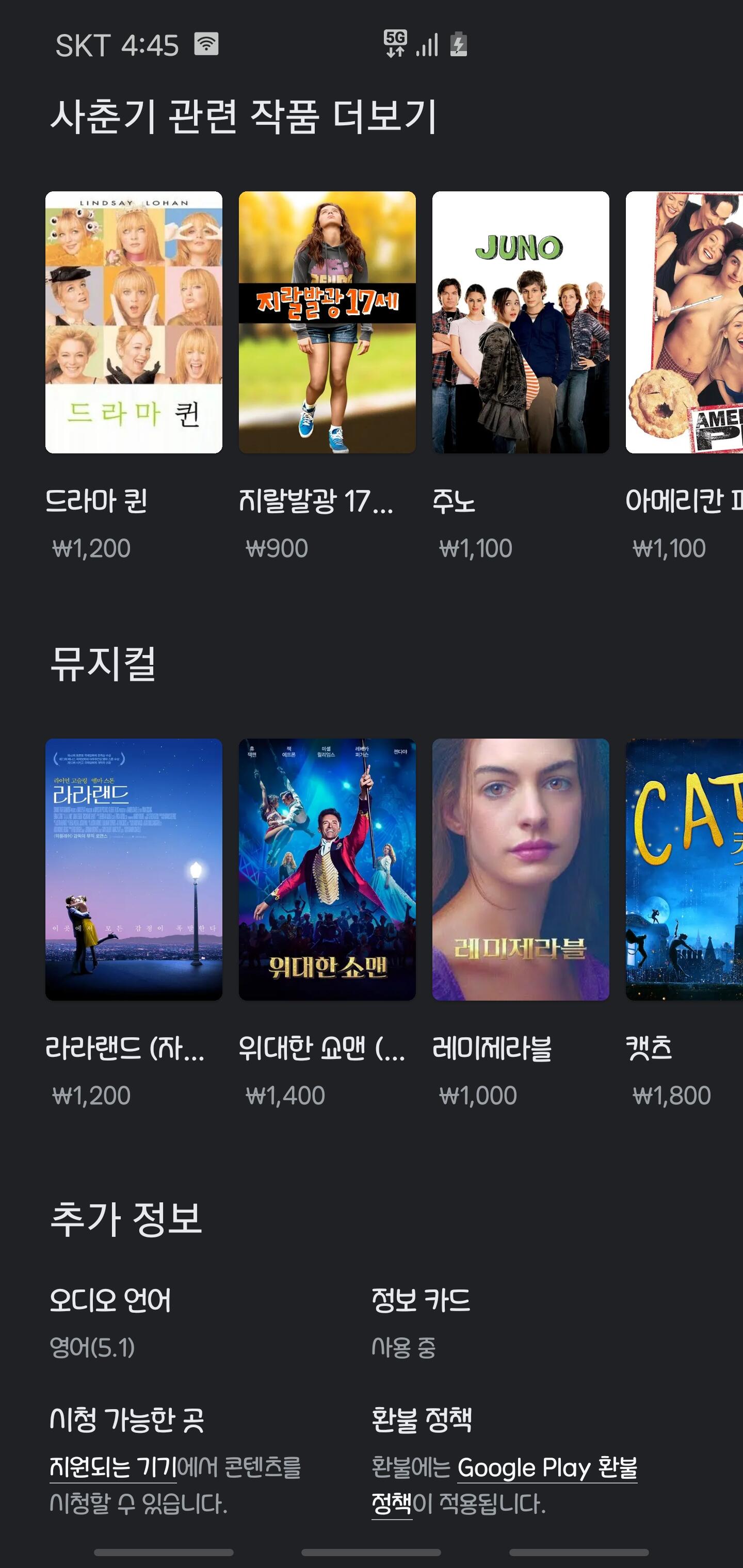
Task: Select the 지랄발광 17세 movie poster
Action: tap(327, 322)
